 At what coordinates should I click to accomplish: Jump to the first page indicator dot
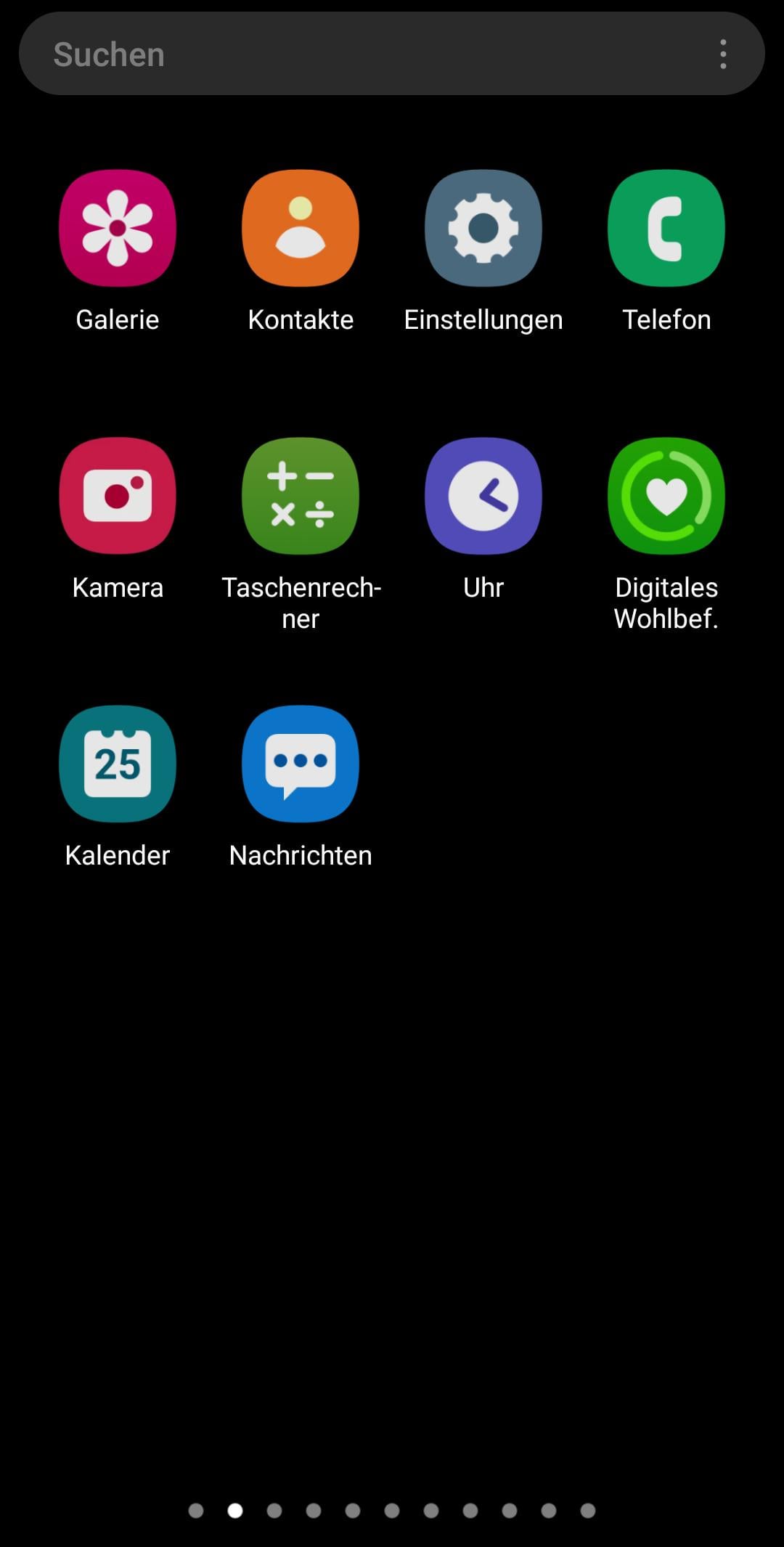pyautogui.click(x=196, y=1511)
